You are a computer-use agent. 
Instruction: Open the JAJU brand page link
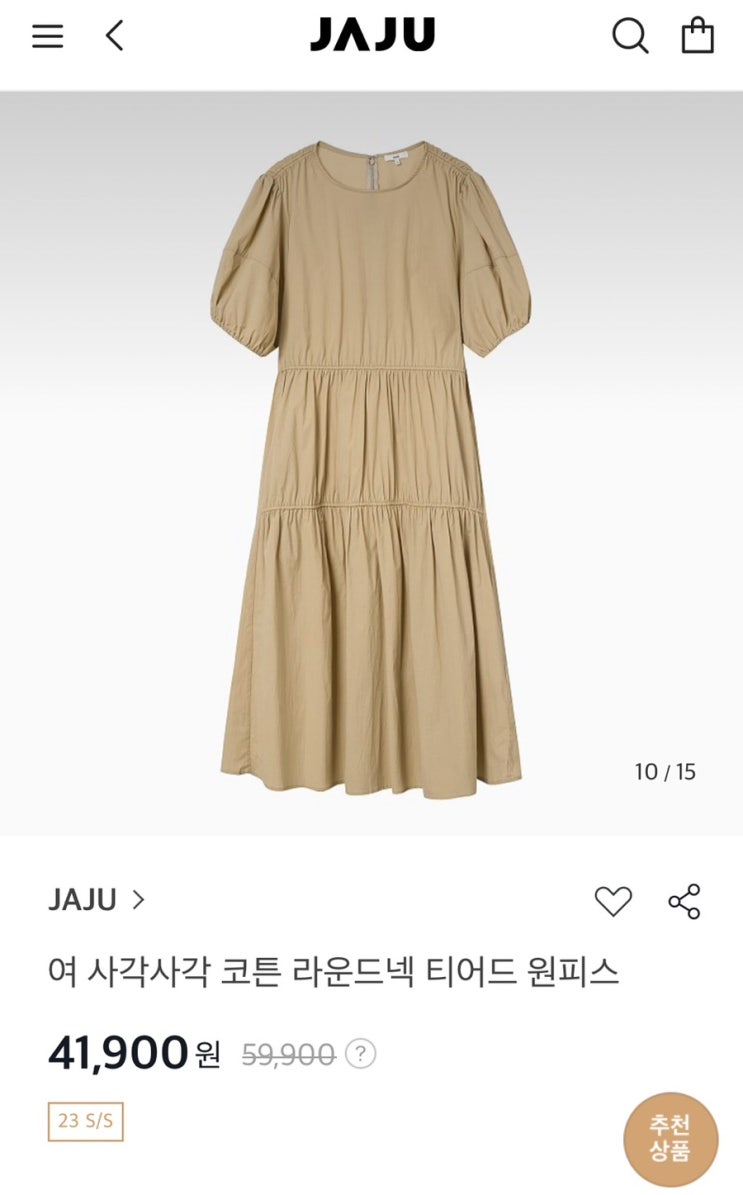click(x=96, y=900)
